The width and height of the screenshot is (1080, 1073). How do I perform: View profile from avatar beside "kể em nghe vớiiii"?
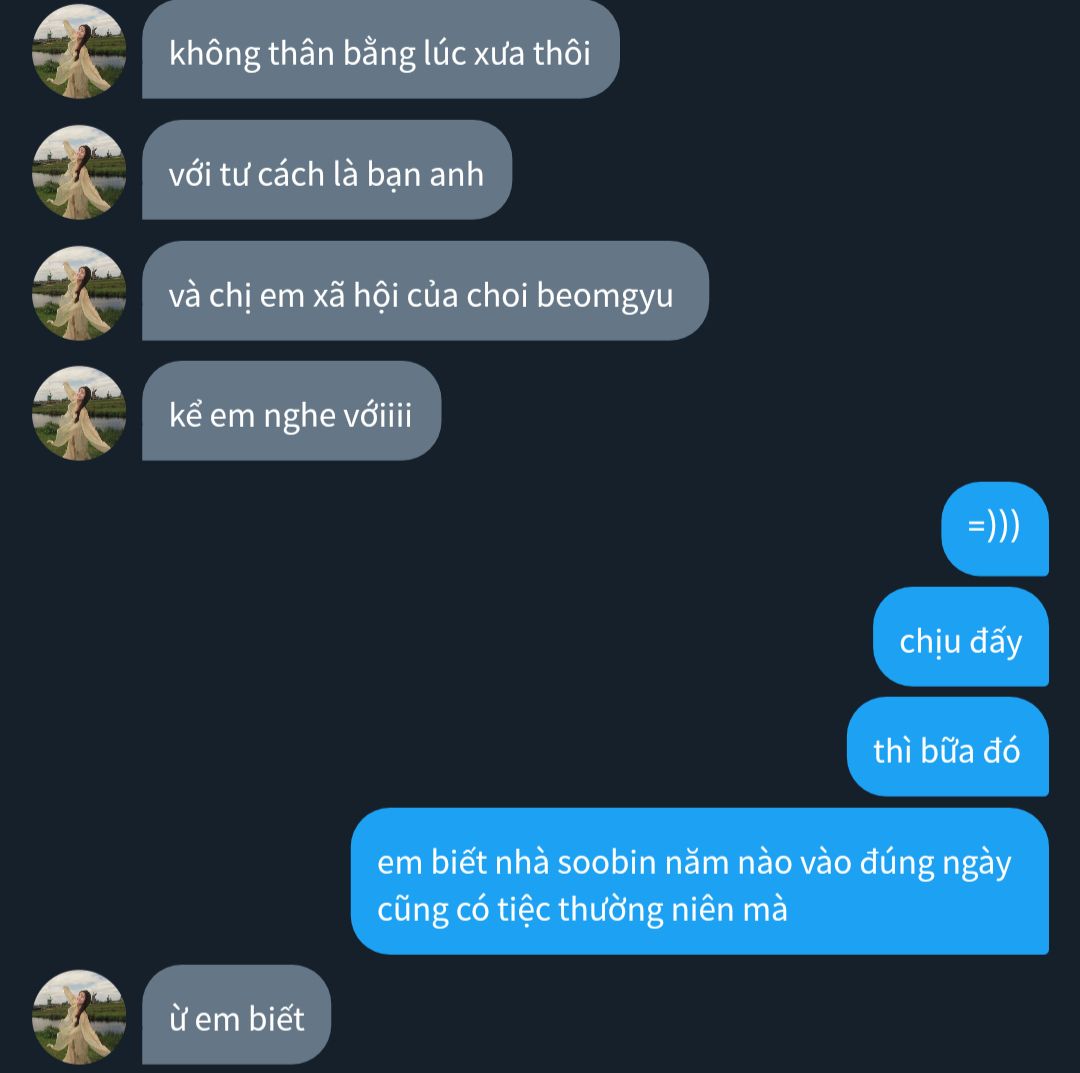[79, 413]
